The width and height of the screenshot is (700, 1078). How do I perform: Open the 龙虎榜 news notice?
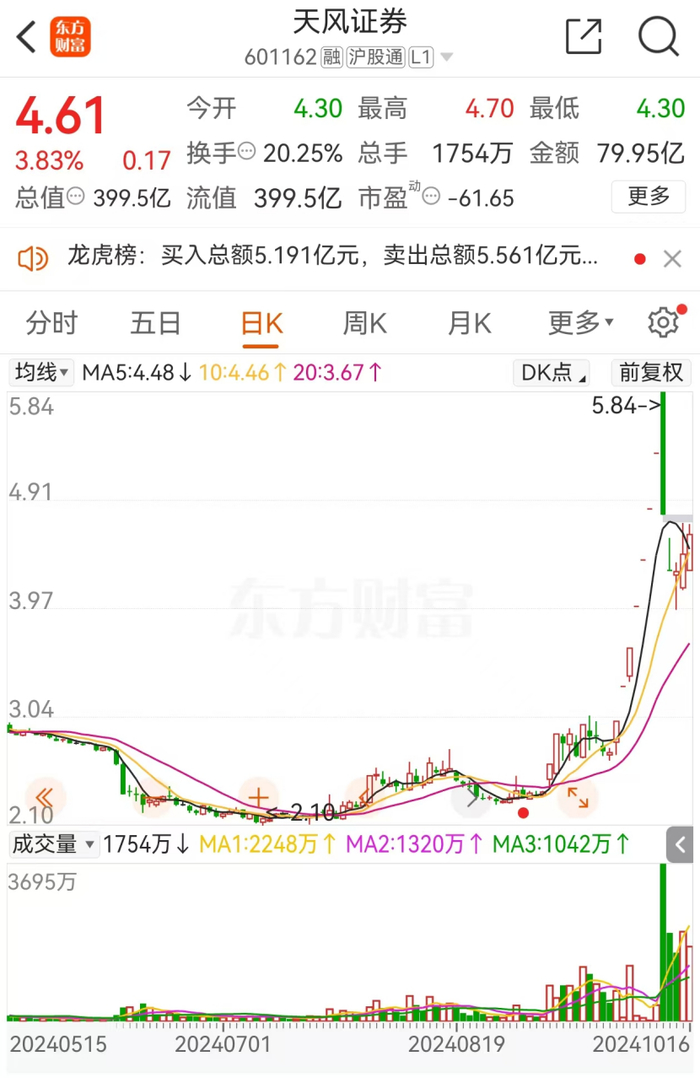point(332,256)
